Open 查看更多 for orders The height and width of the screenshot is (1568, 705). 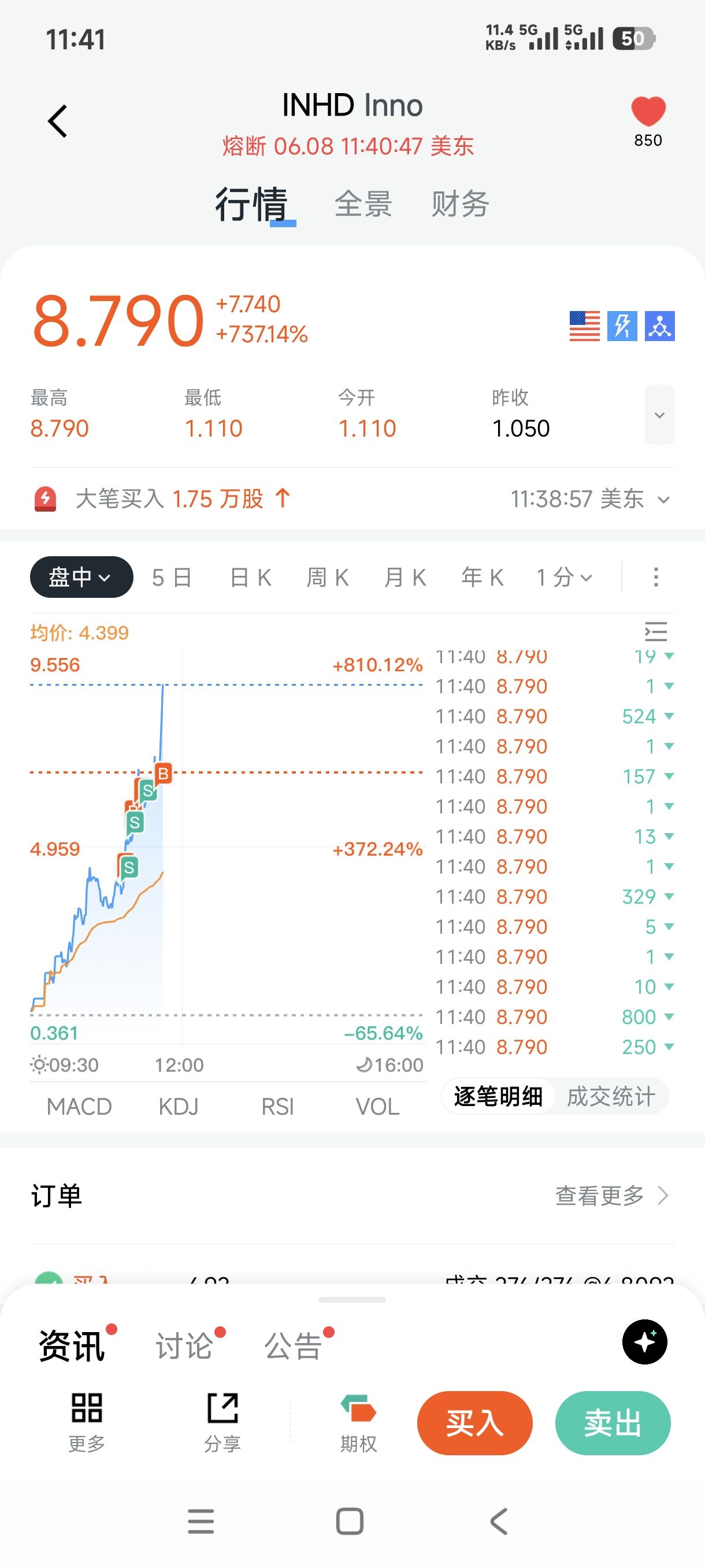612,1196
